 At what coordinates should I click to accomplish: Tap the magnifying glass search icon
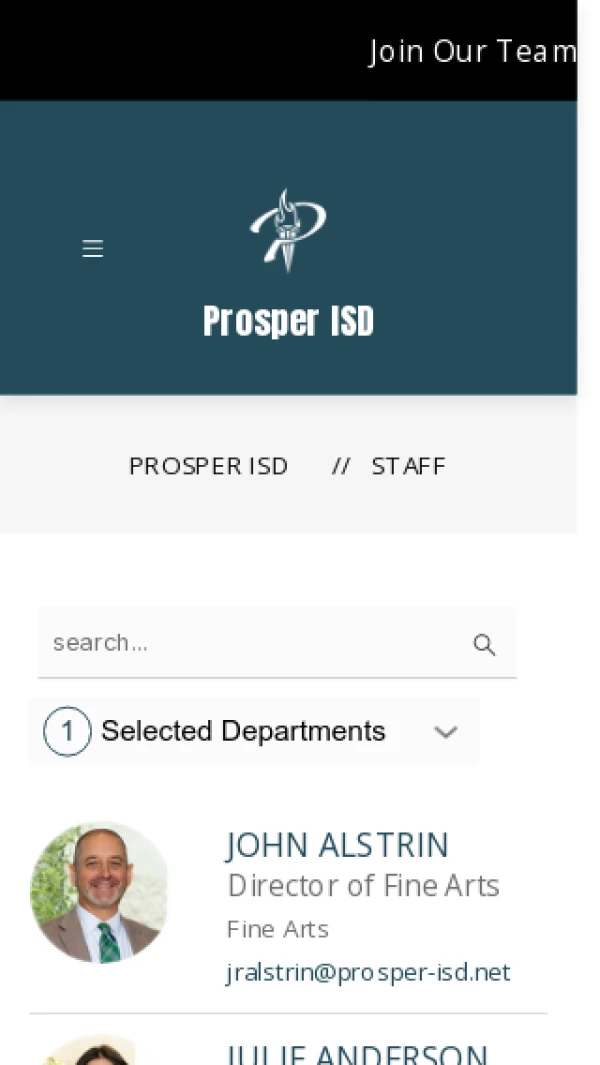pos(484,645)
